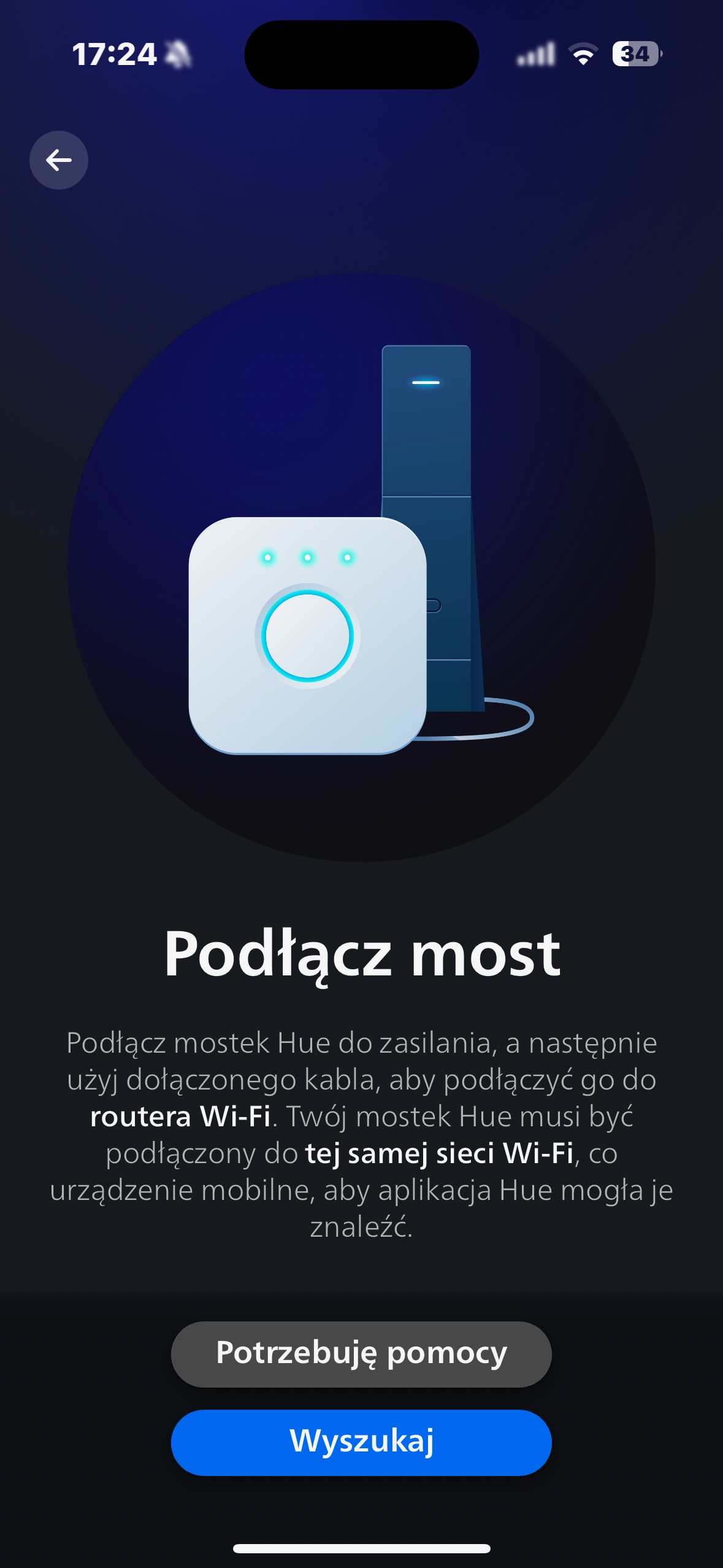723x1568 pixels.
Task: Start bridge search with Wyszukaj
Action: 361,1442
